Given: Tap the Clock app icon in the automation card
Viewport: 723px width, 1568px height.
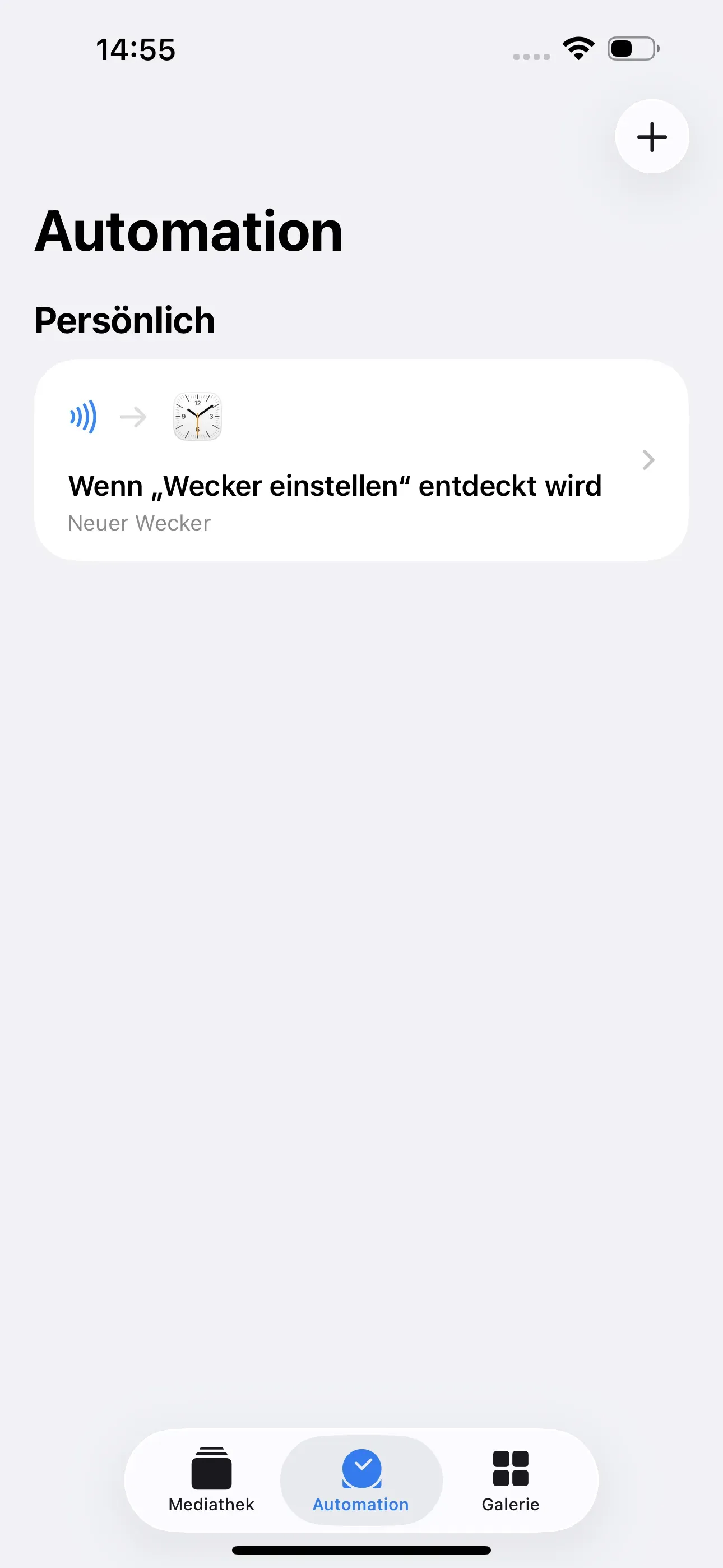Looking at the screenshot, I should (x=196, y=416).
